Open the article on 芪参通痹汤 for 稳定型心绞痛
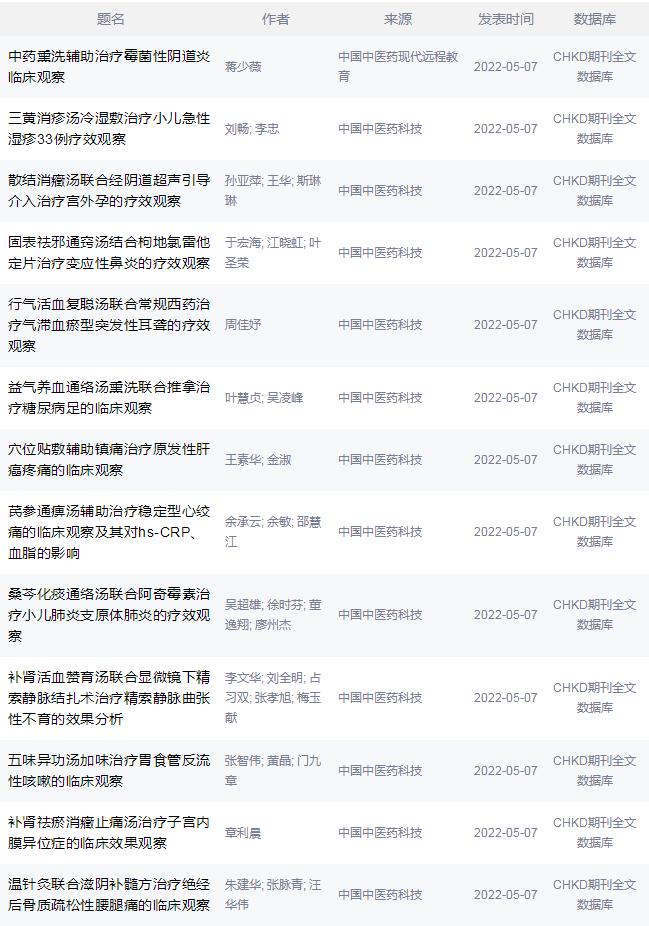This screenshot has width=649, height=926. [x=109, y=531]
